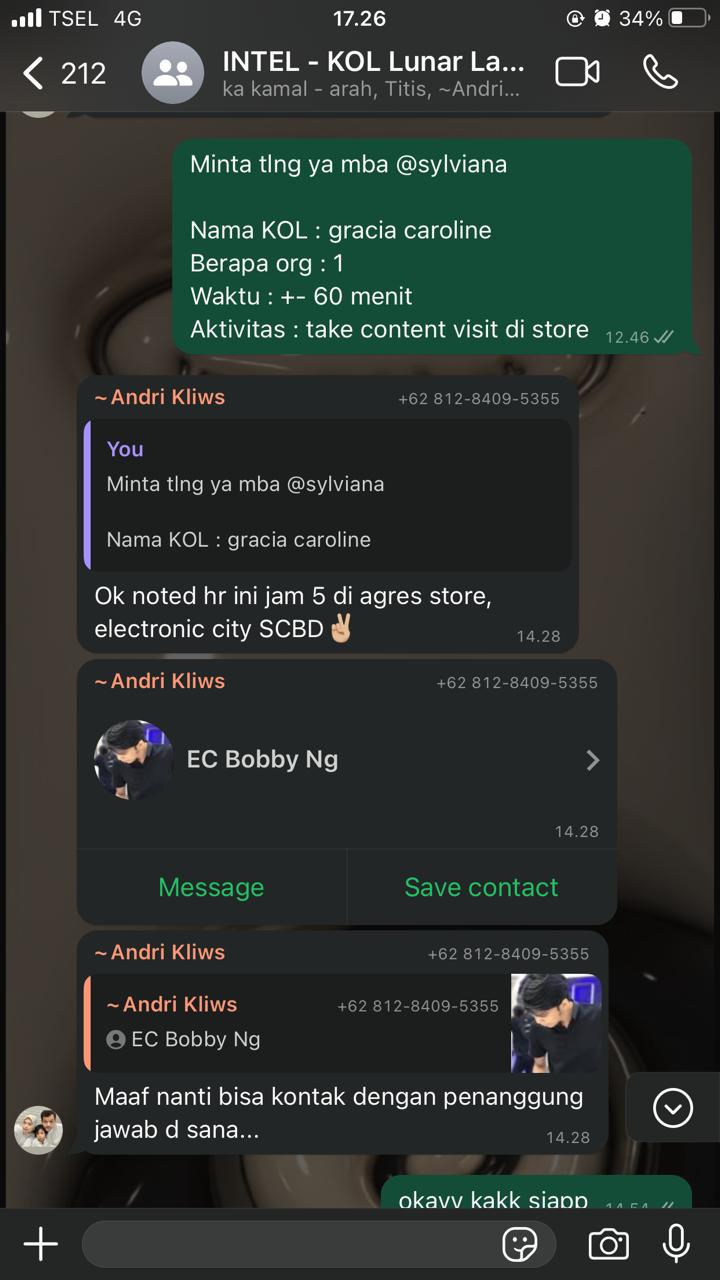Image resolution: width=720 pixels, height=1280 pixels.
Task: Jump to the latest messages with the down arrow
Action: tap(672, 1108)
